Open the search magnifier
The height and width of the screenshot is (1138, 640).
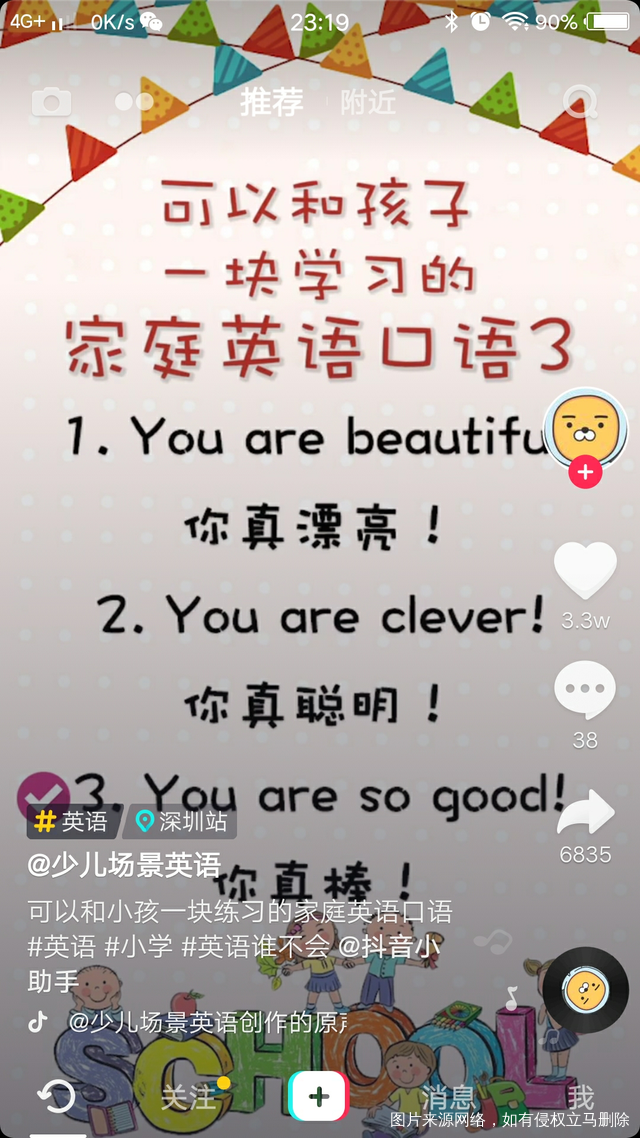(579, 101)
